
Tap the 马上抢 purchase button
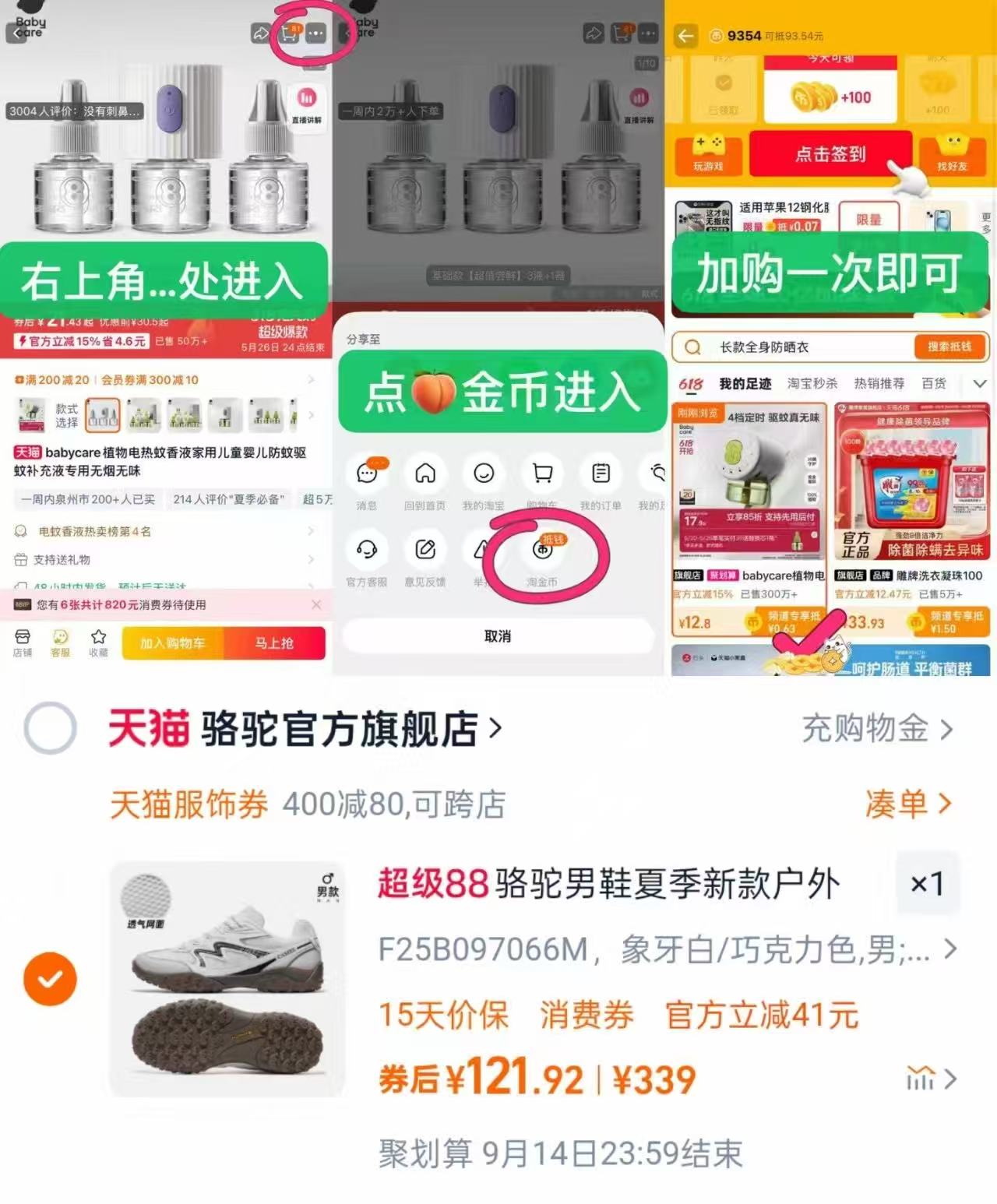[274, 642]
